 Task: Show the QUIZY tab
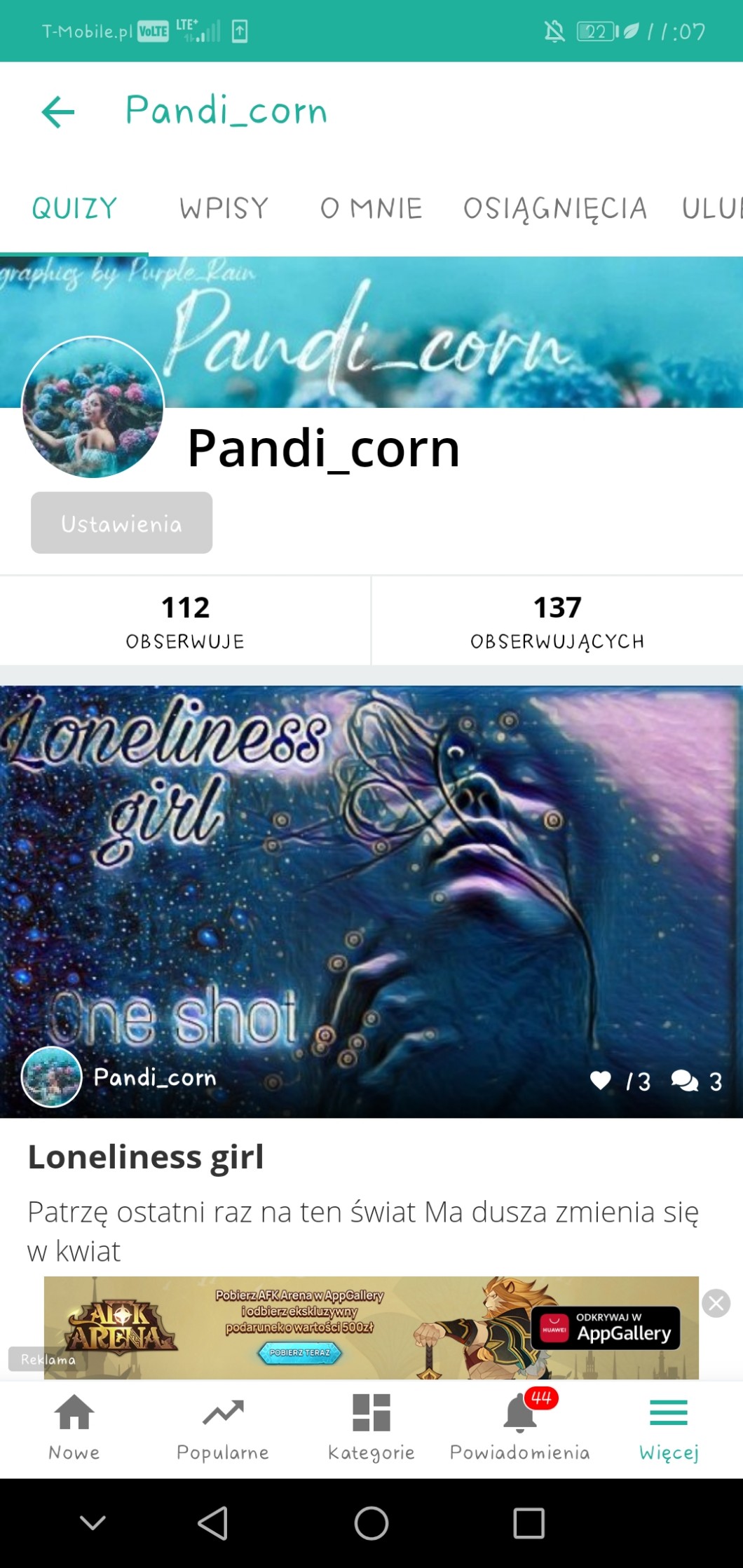pos(74,208)
